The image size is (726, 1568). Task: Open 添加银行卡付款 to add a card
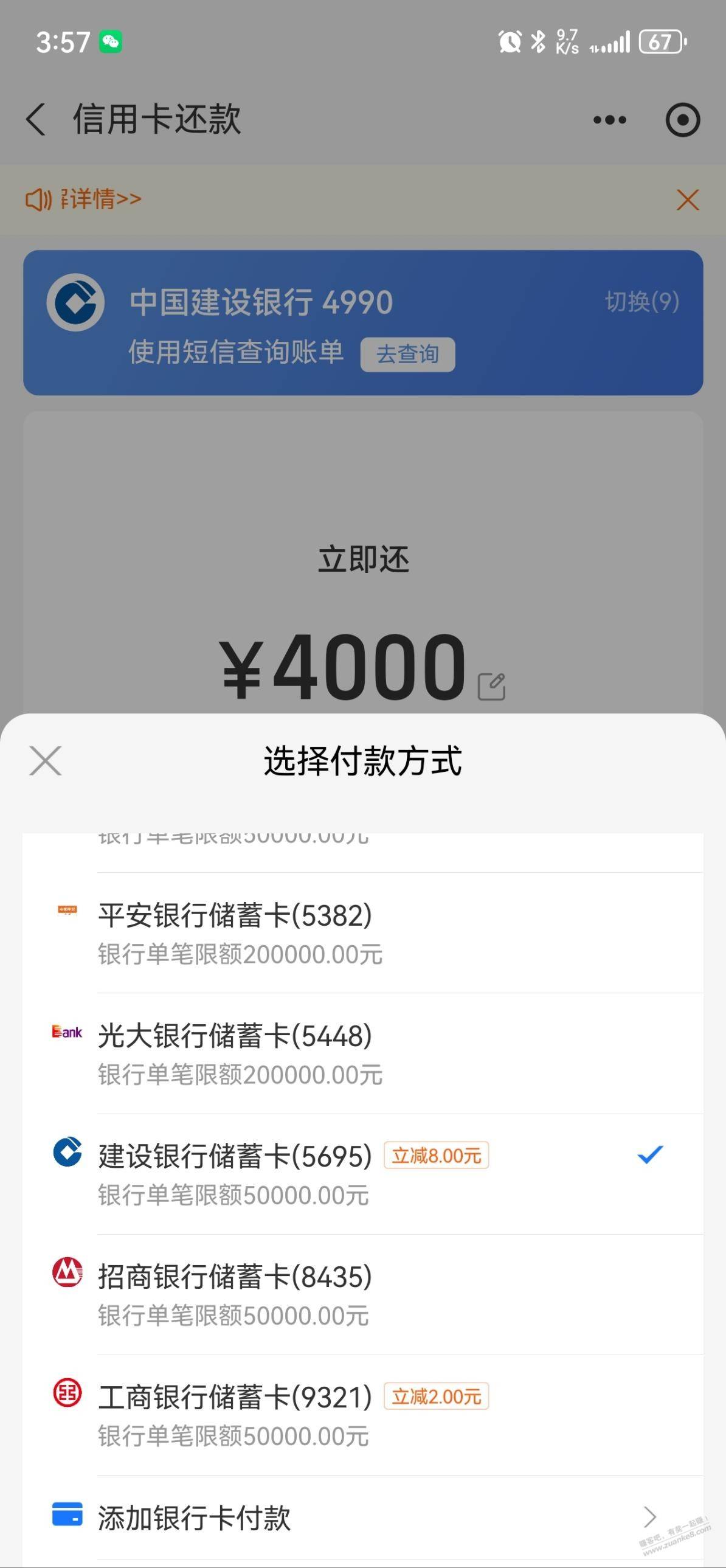click(362, 1518)
